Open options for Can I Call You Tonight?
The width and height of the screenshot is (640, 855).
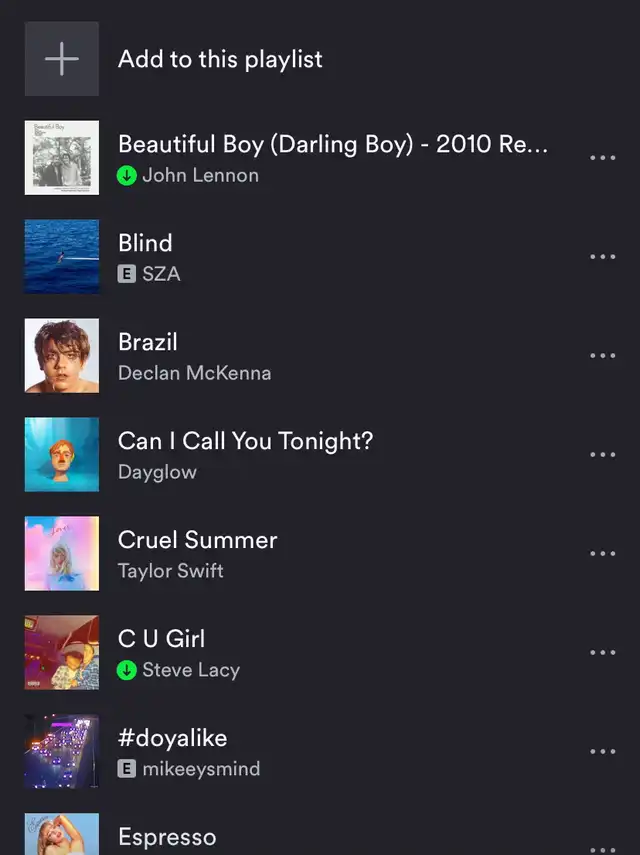tap(602, 455)
